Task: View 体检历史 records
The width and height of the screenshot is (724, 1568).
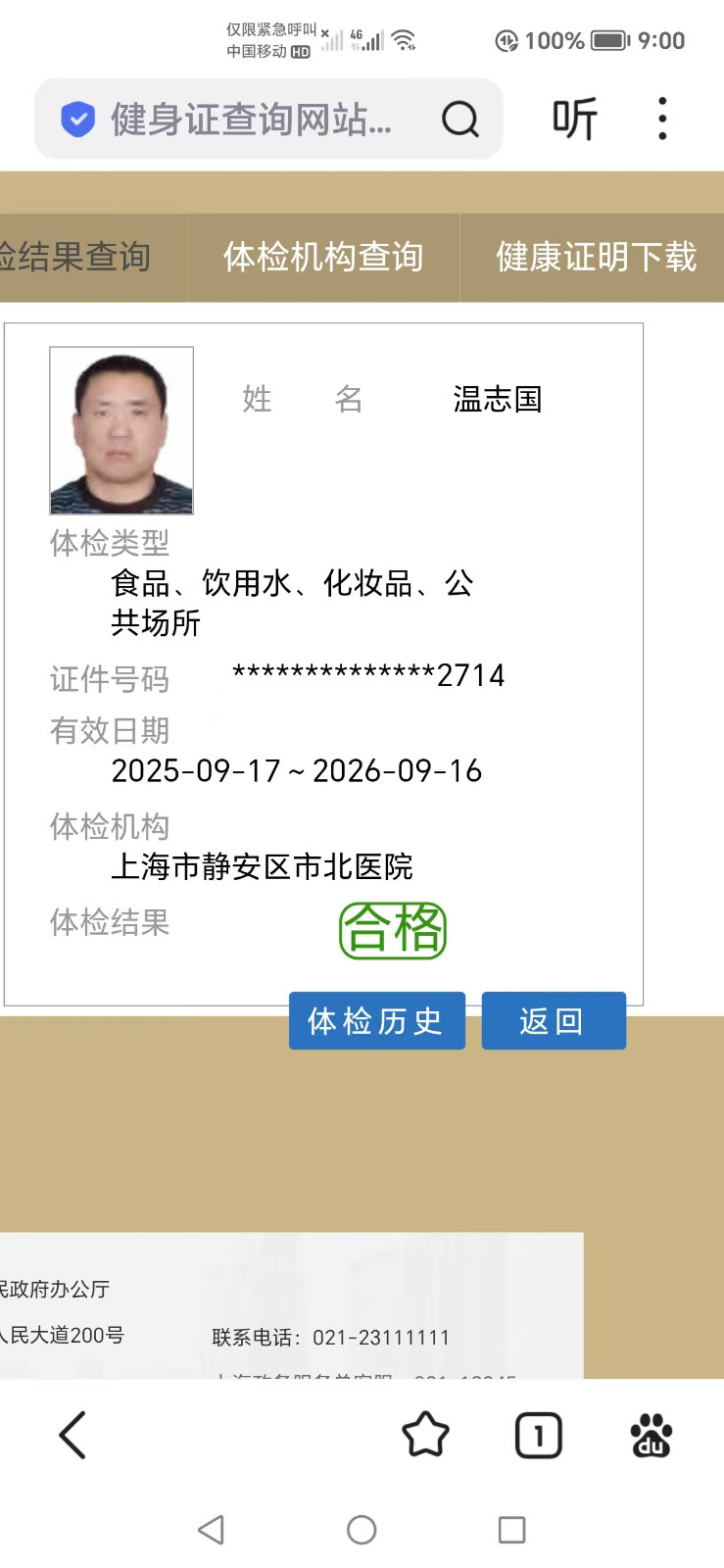Action: coord(376,1021)
